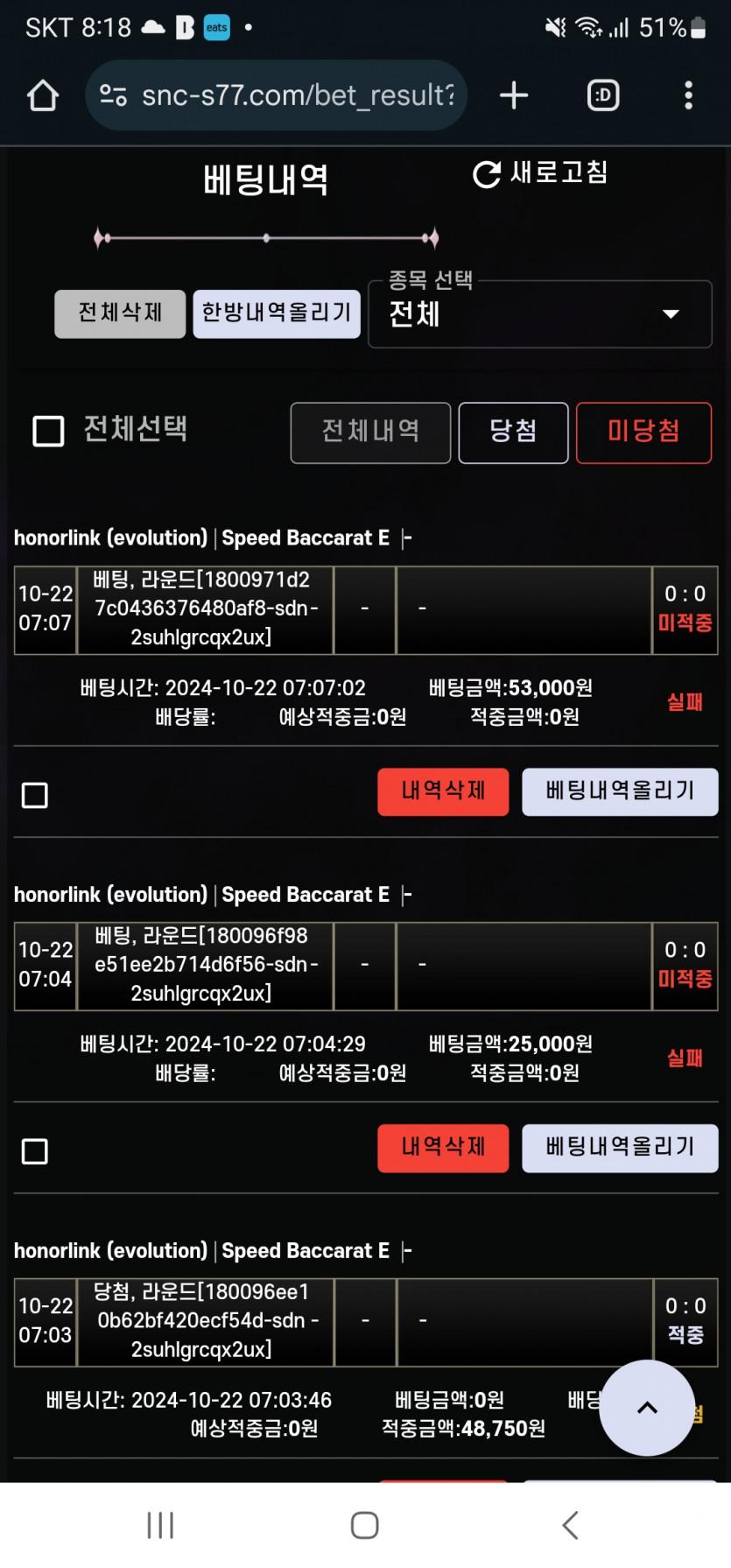Tap 베팅내역올리기 for the 07:07 bet
731x1568 pixels.
[620, 791]
